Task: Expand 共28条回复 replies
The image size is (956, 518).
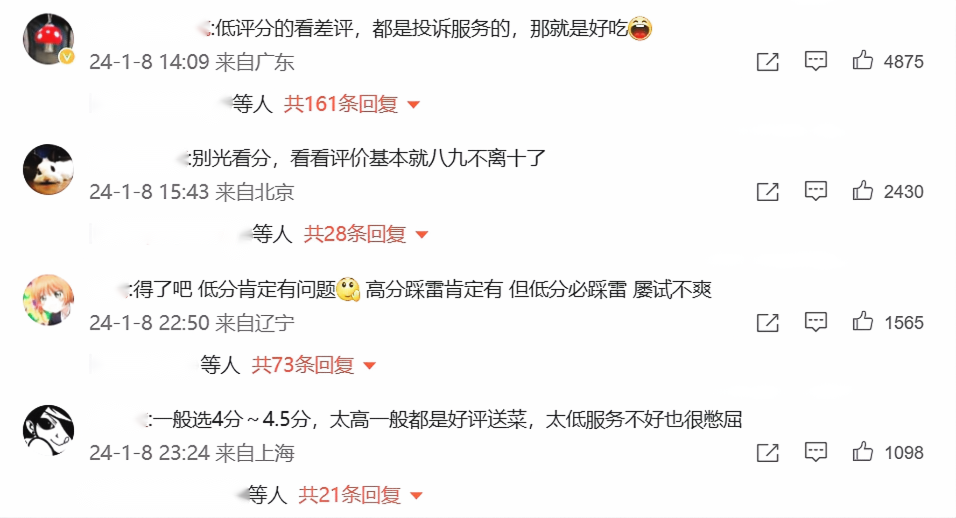Action: coord(365,234)
